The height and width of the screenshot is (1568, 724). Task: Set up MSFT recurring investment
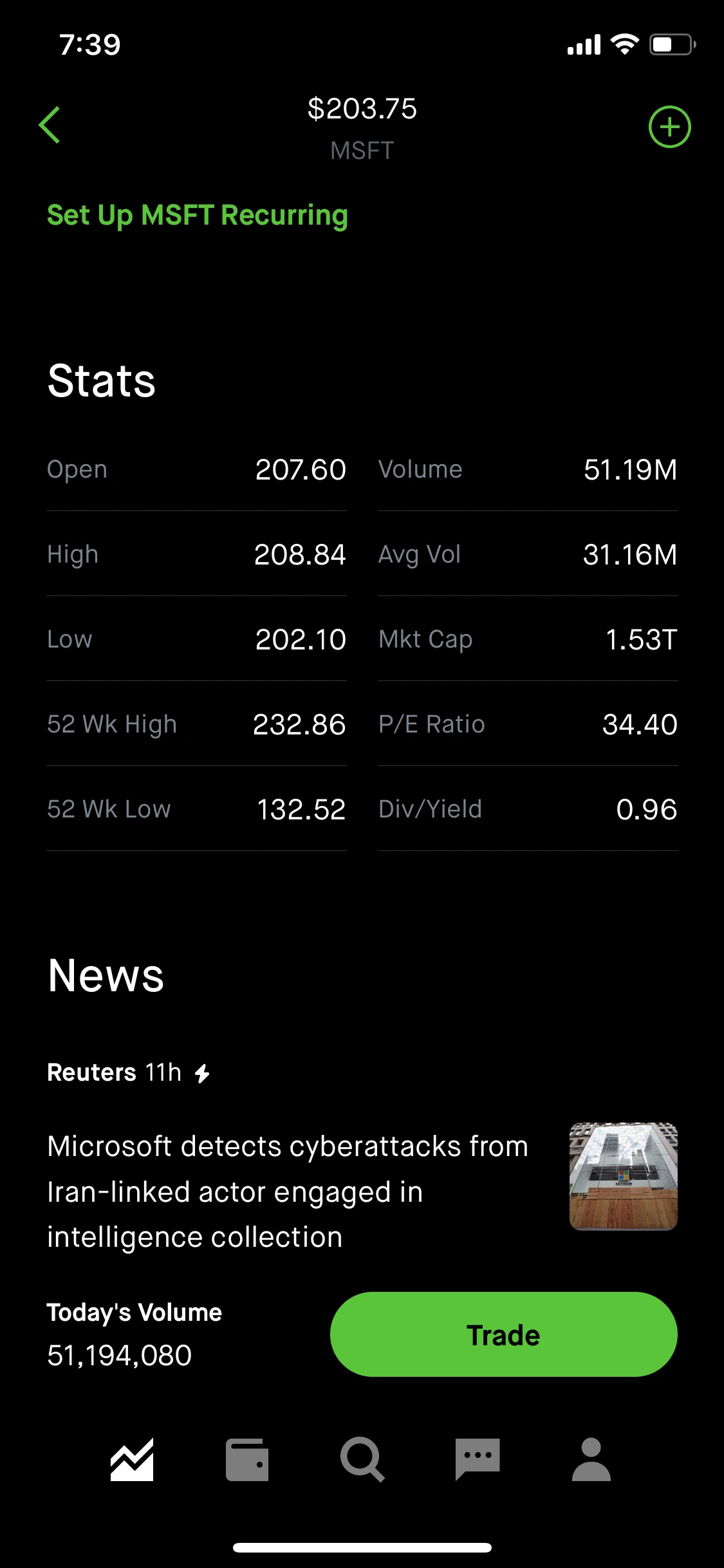tap(198, 215)
